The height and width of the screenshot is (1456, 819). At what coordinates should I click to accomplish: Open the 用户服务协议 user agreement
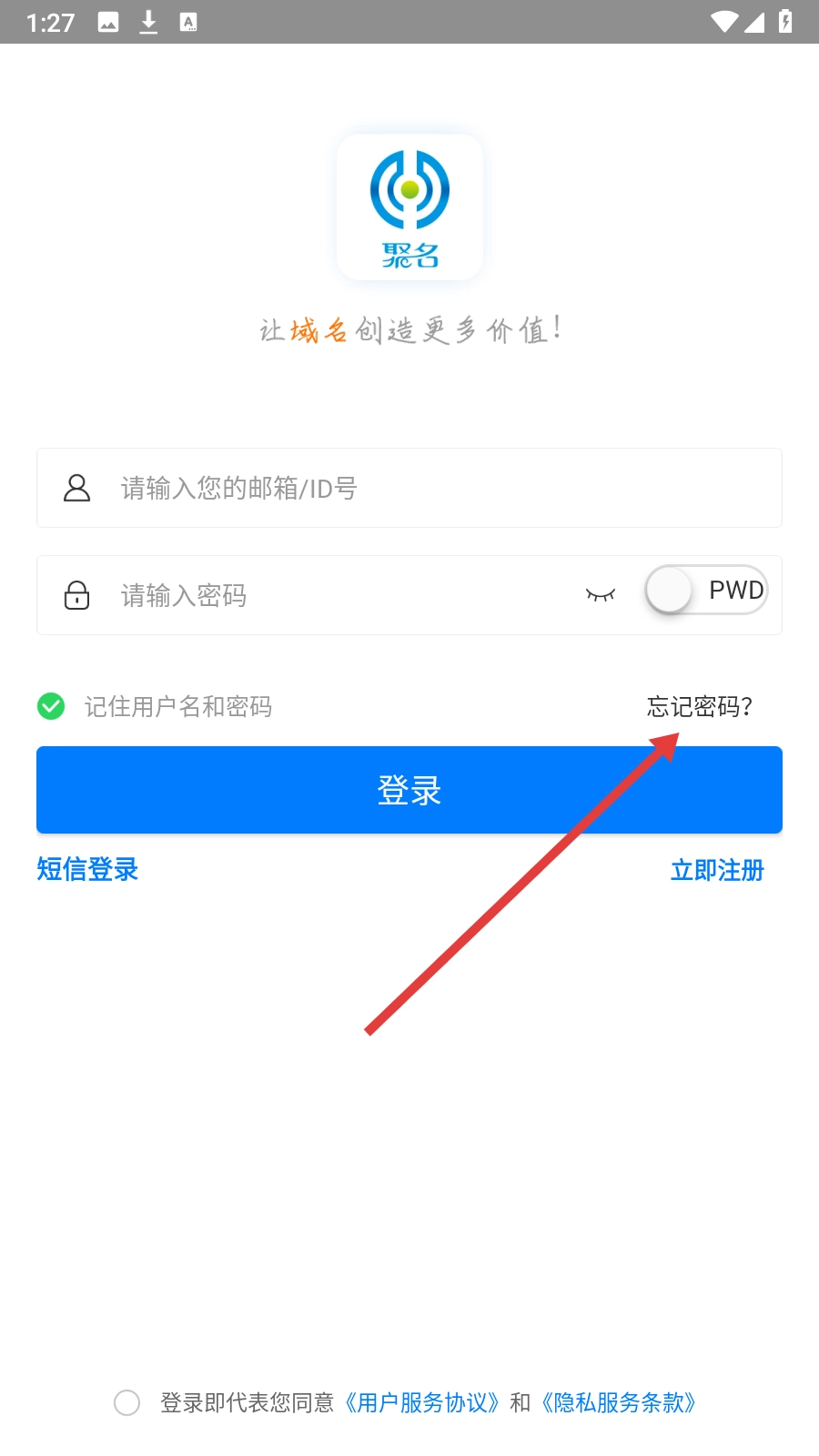(x=422, y=1402)
